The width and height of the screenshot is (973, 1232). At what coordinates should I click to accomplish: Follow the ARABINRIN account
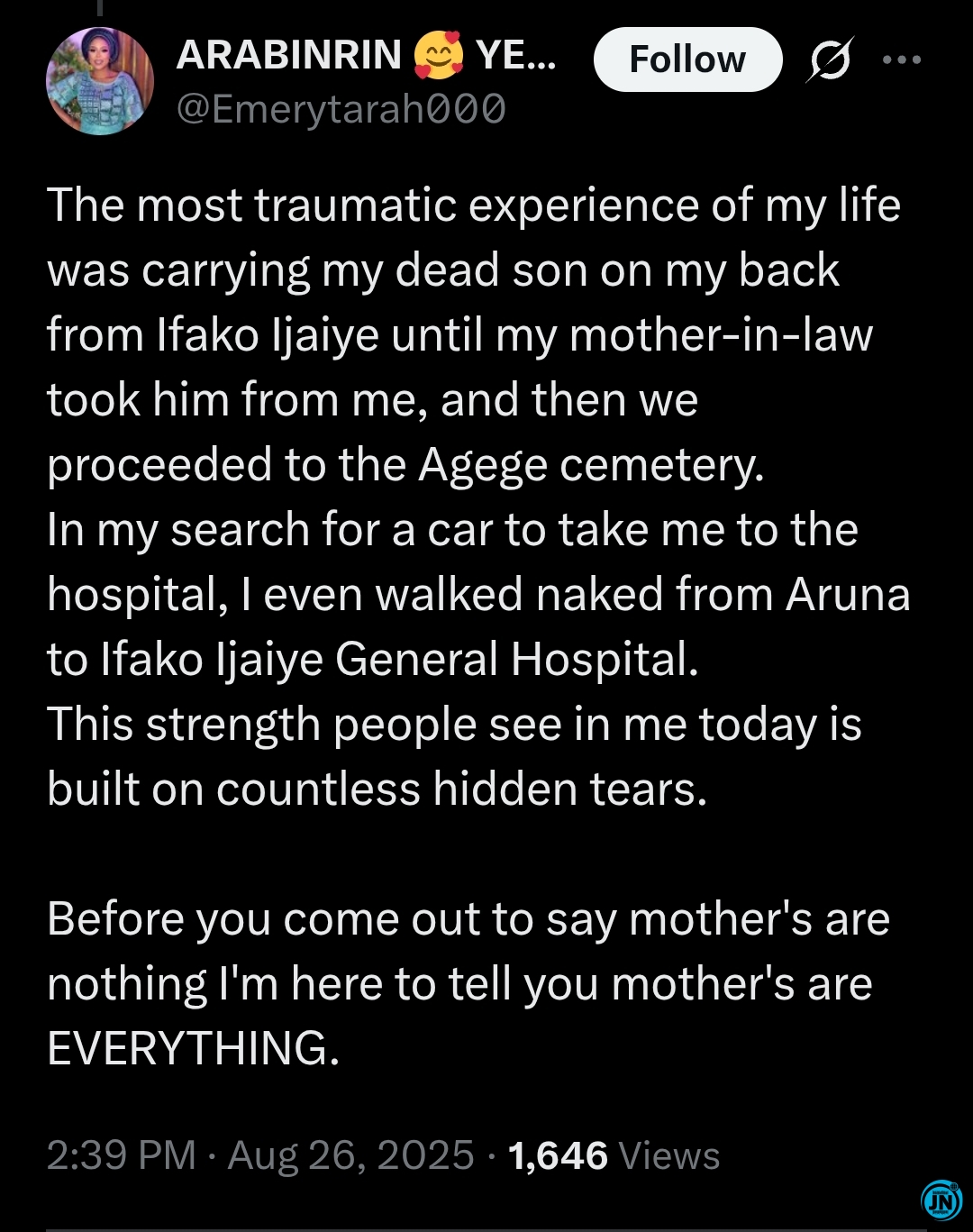687,59
